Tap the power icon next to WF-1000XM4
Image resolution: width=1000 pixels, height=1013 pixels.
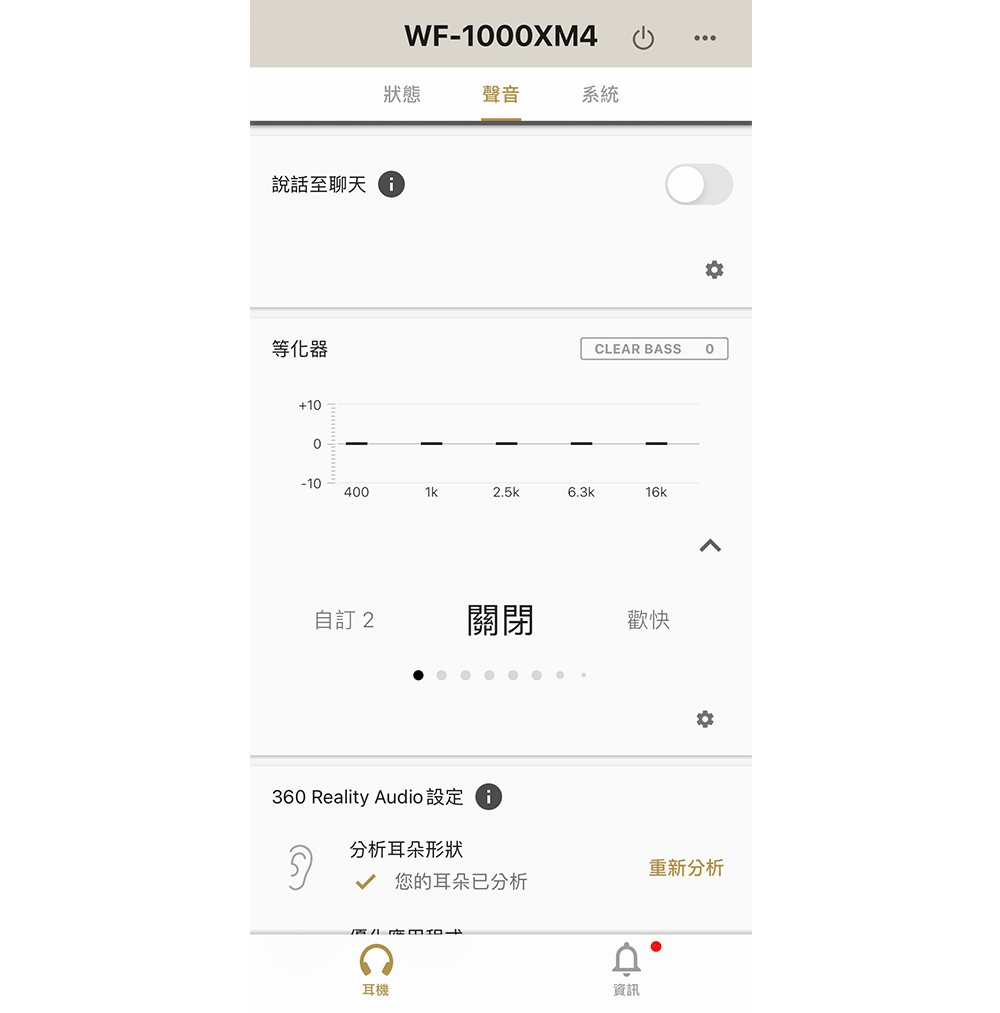point(643,38)
